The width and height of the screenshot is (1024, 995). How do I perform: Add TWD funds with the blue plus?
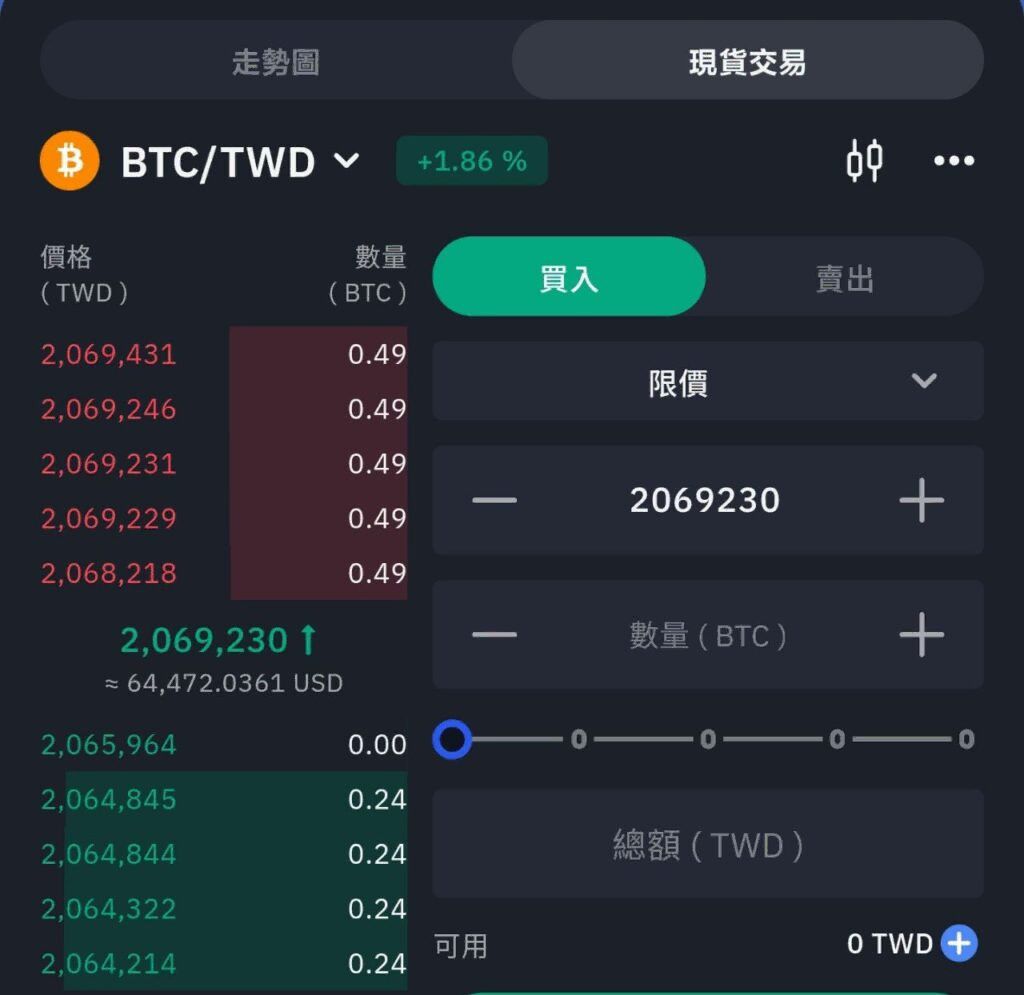pos(959,943)
